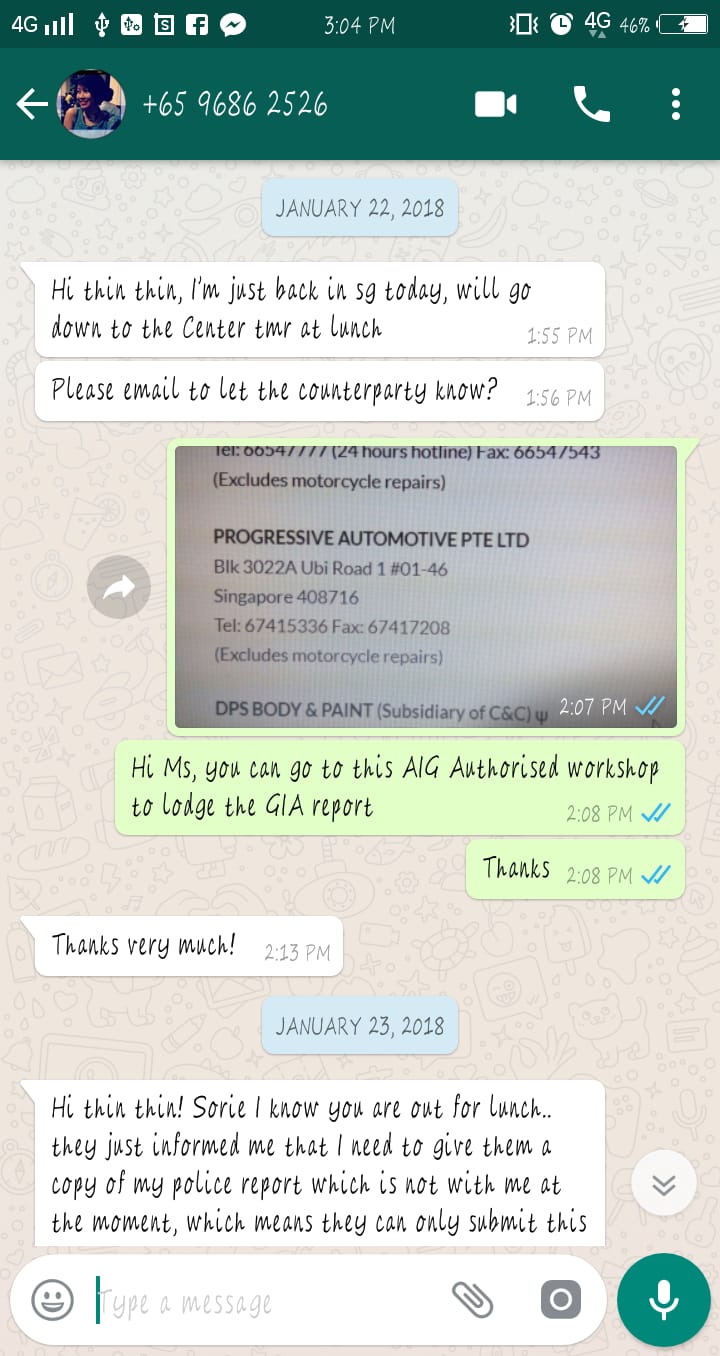This screenshot has height=1356, width=720.
Task: Go back to the chat list
Action: point(32,104)
